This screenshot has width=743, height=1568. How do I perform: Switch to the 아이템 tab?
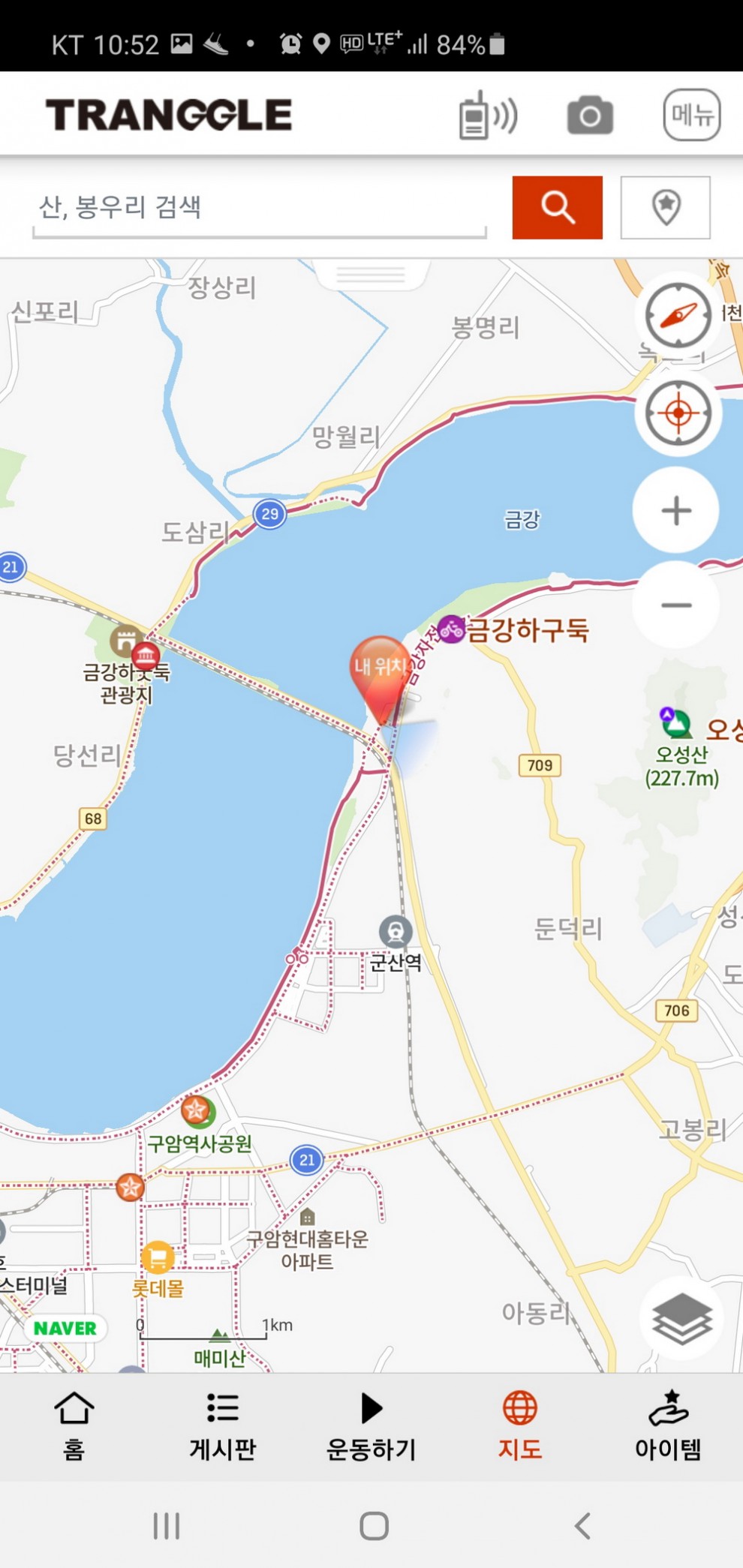tap(668, 1426)
